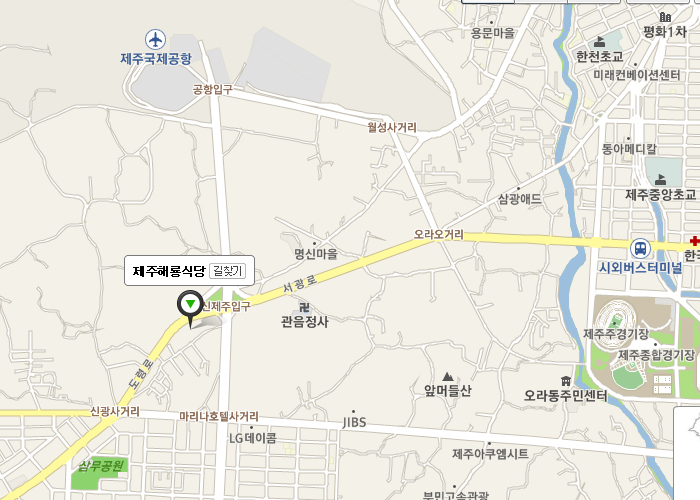This screenshot has height=500, width=700.
Task: Open directions to 제주해룡식당 via 길찾기
Action: coord(228,271)
